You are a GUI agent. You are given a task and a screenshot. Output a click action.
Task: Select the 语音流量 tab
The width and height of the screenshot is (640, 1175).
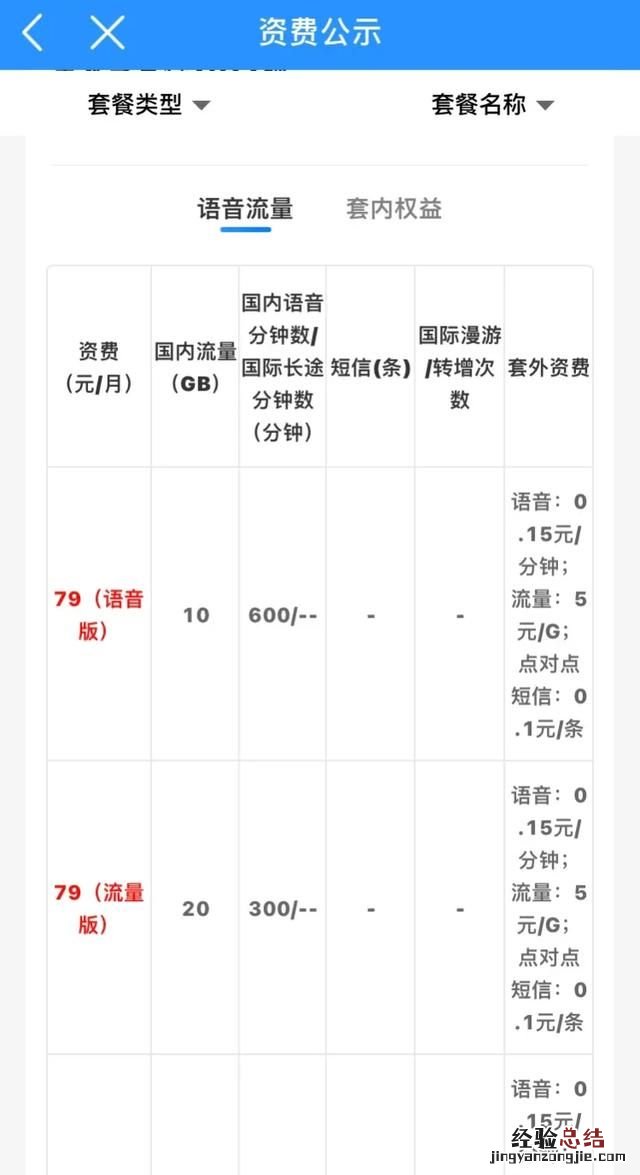[245, 209]
